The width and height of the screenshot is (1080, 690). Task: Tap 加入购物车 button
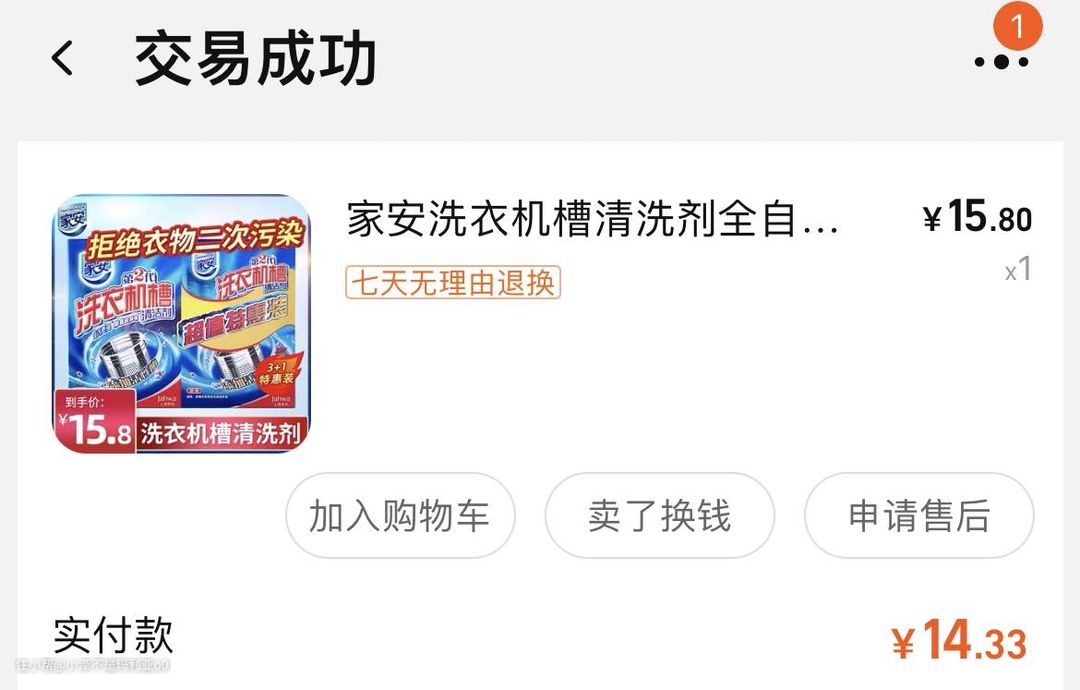coord(400,516)
